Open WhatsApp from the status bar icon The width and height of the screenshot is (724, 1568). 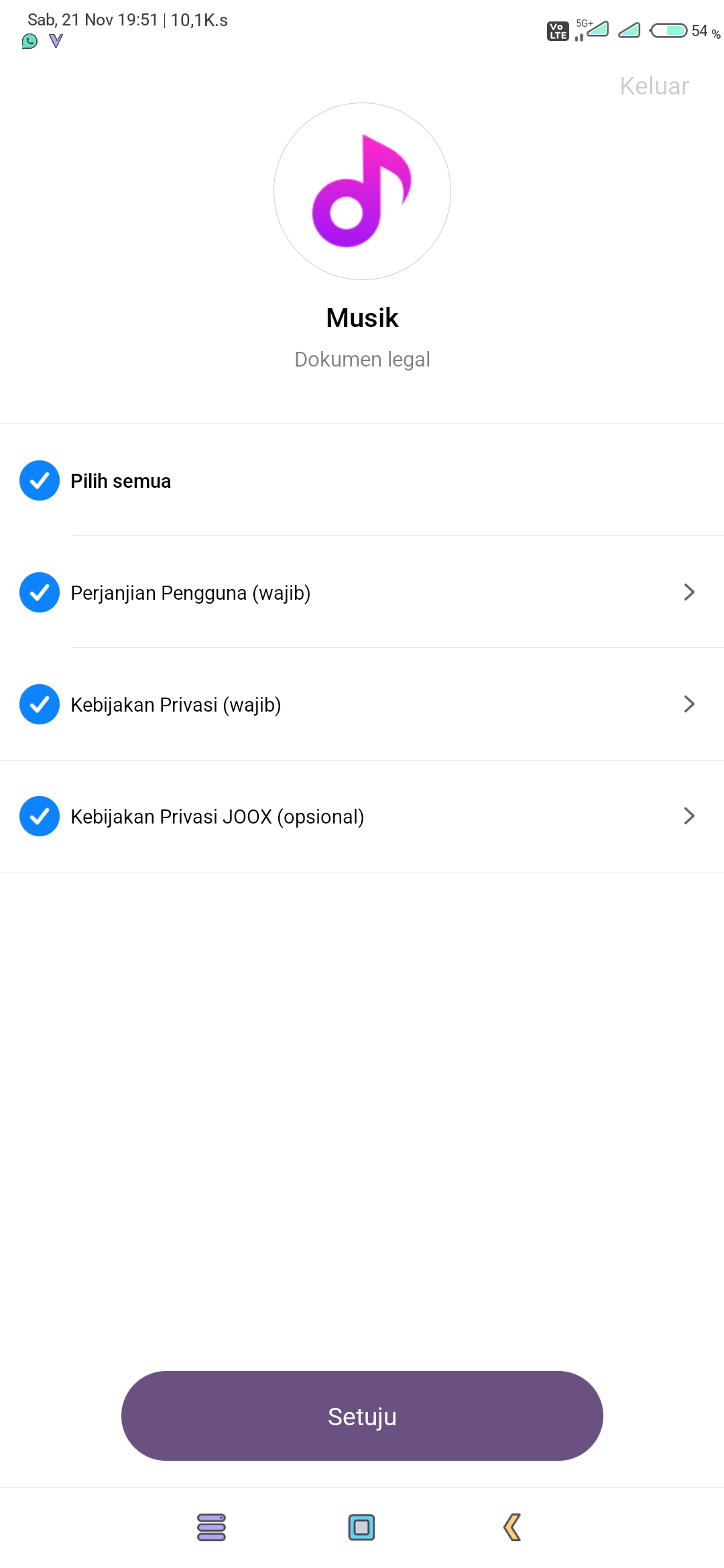[x=29, y=42]
